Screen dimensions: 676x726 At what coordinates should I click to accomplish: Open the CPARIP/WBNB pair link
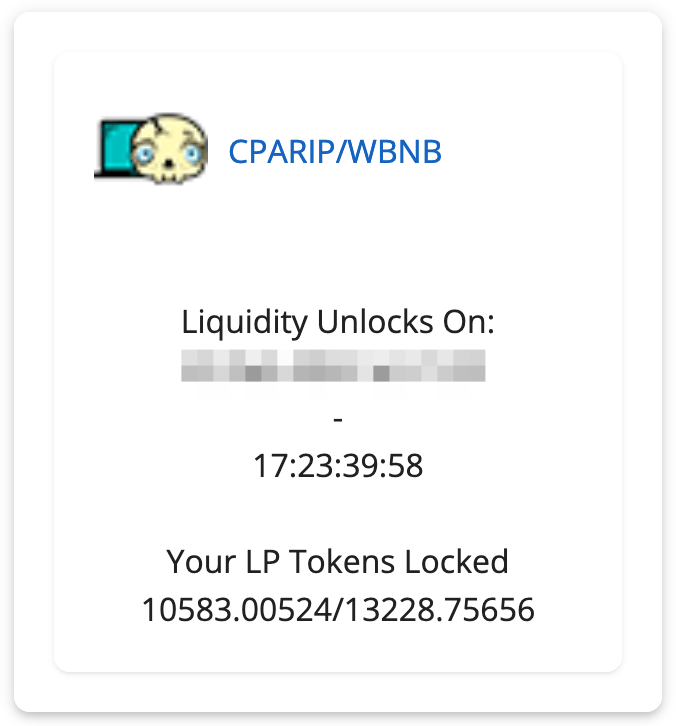[x=334, y=151]
